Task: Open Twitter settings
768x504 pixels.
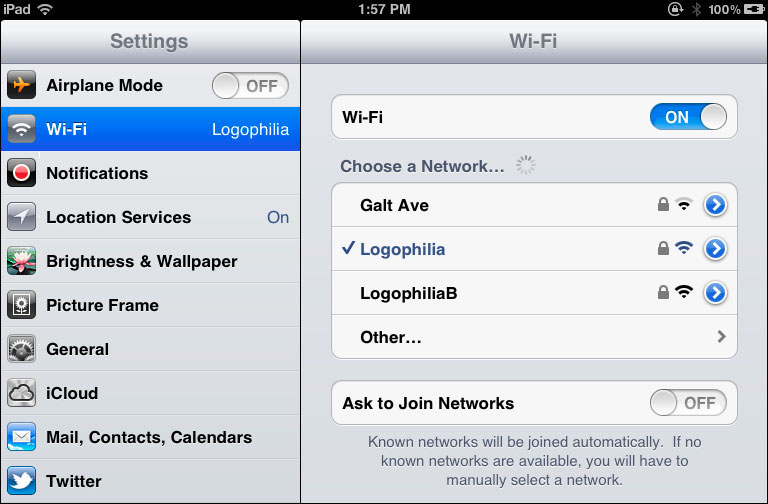Action: (150, 481)
